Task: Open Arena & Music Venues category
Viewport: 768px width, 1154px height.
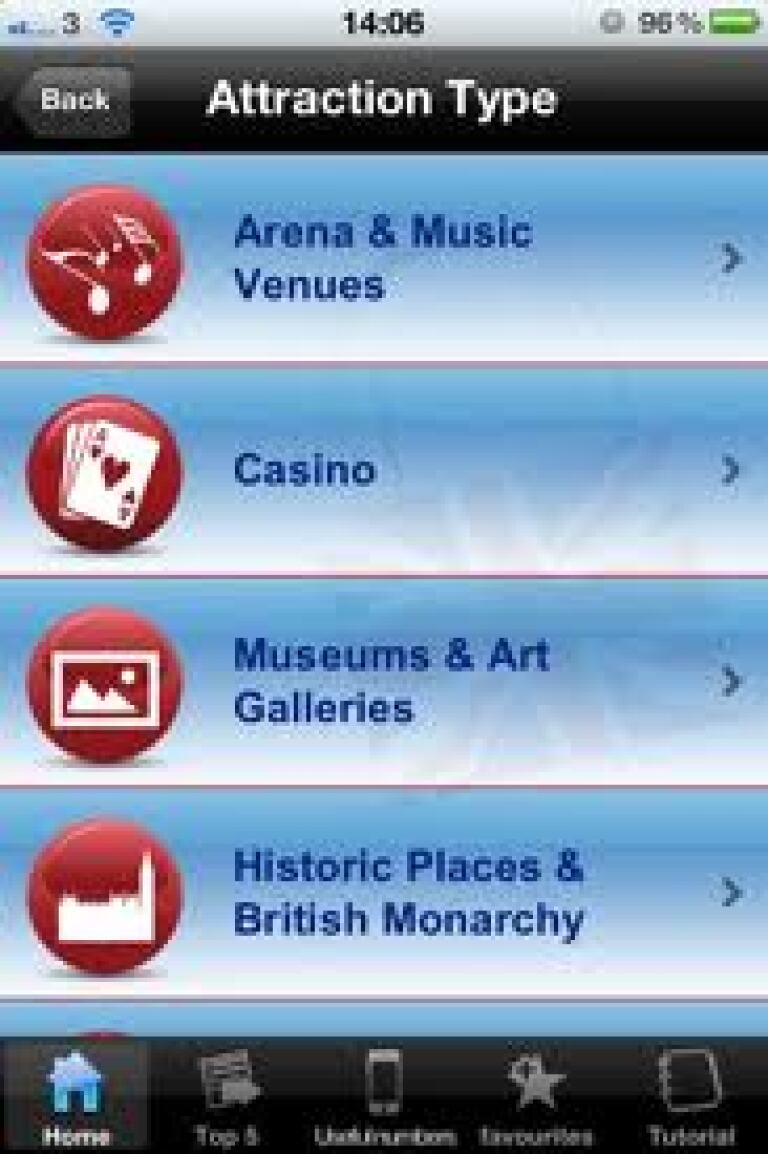Action: point(384,258)
